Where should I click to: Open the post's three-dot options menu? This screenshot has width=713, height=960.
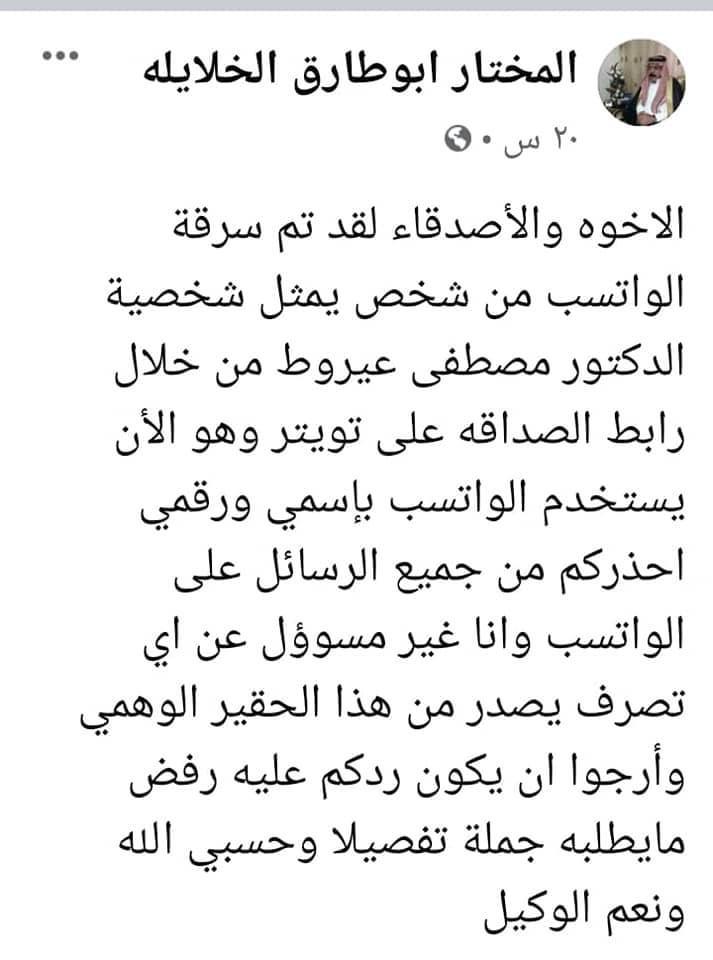[59, 57]
